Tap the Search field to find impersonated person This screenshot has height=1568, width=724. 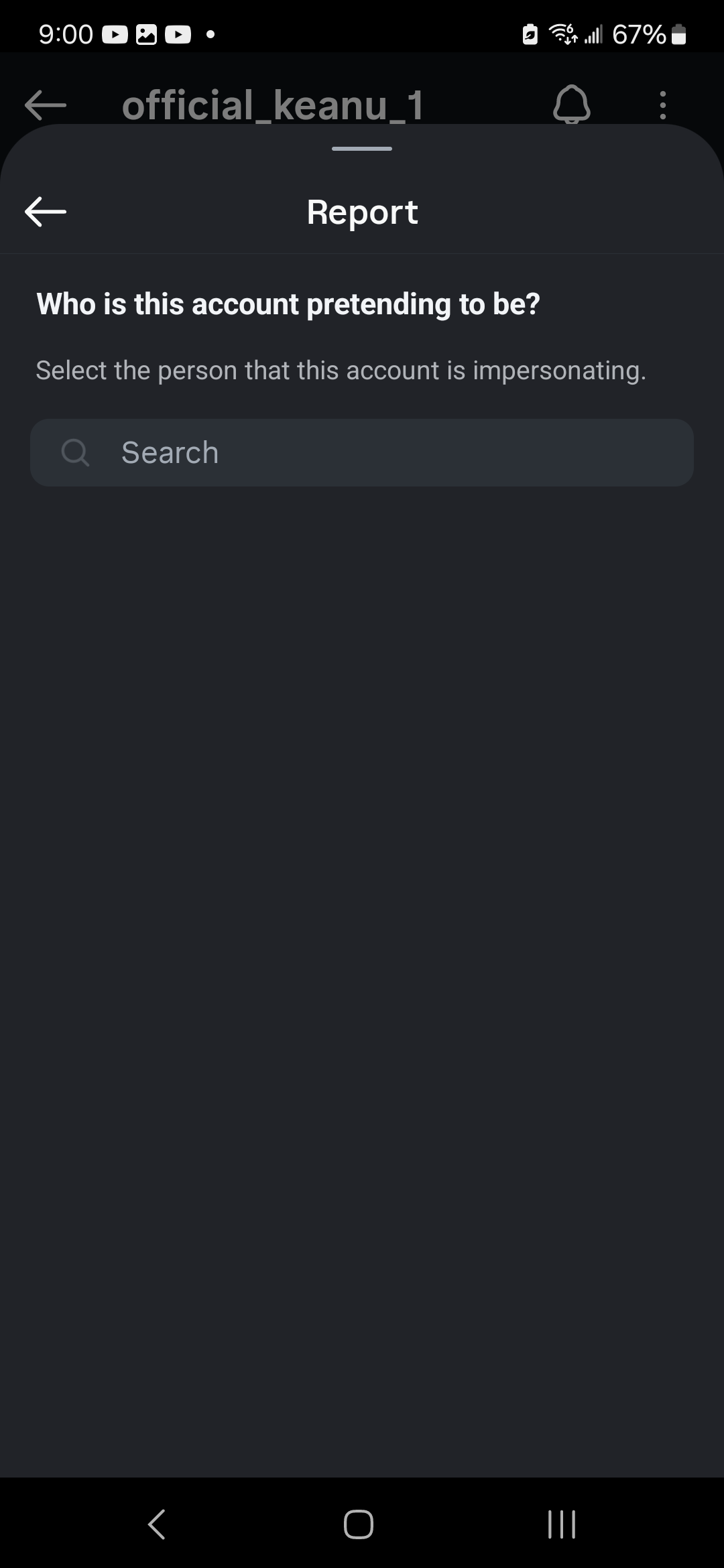(362, 452)
